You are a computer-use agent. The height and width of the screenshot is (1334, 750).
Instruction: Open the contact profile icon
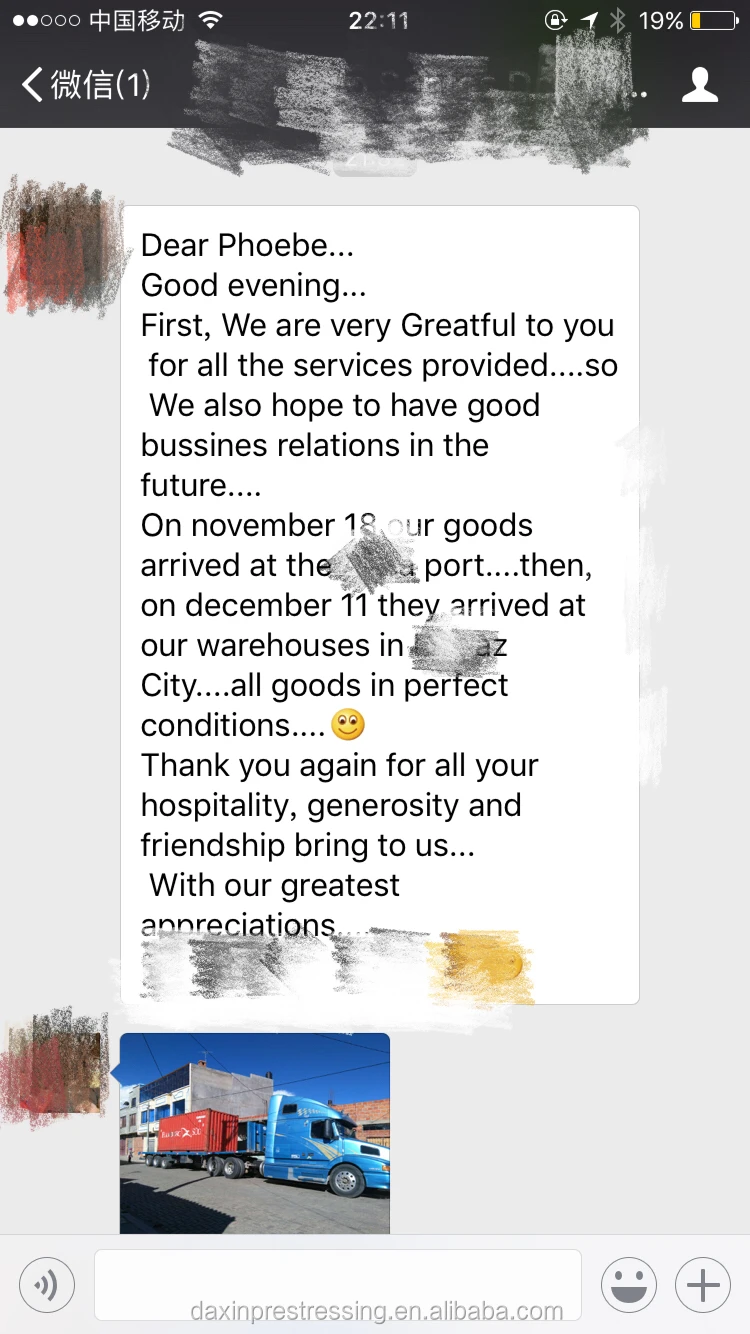700,85
